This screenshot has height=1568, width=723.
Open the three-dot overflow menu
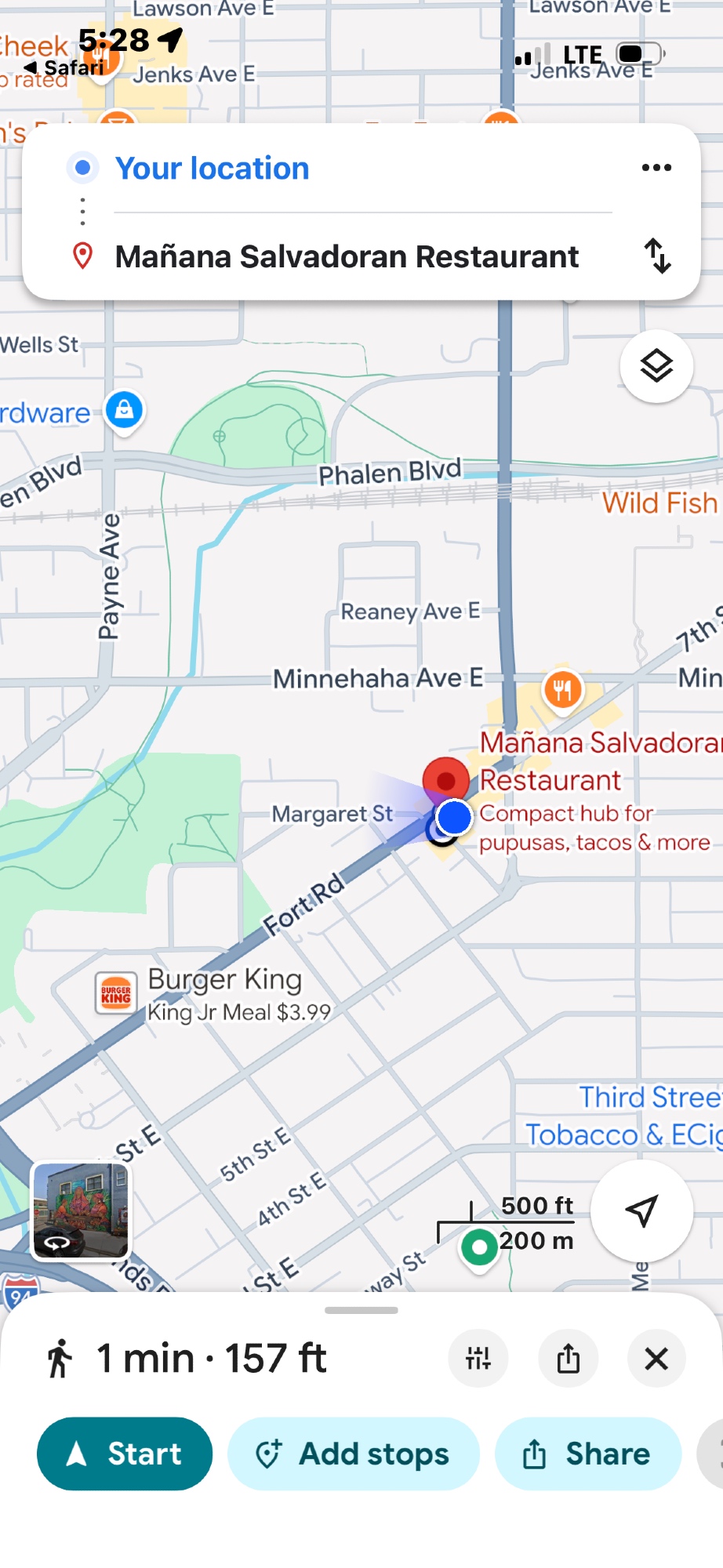[x=656, y=168]
